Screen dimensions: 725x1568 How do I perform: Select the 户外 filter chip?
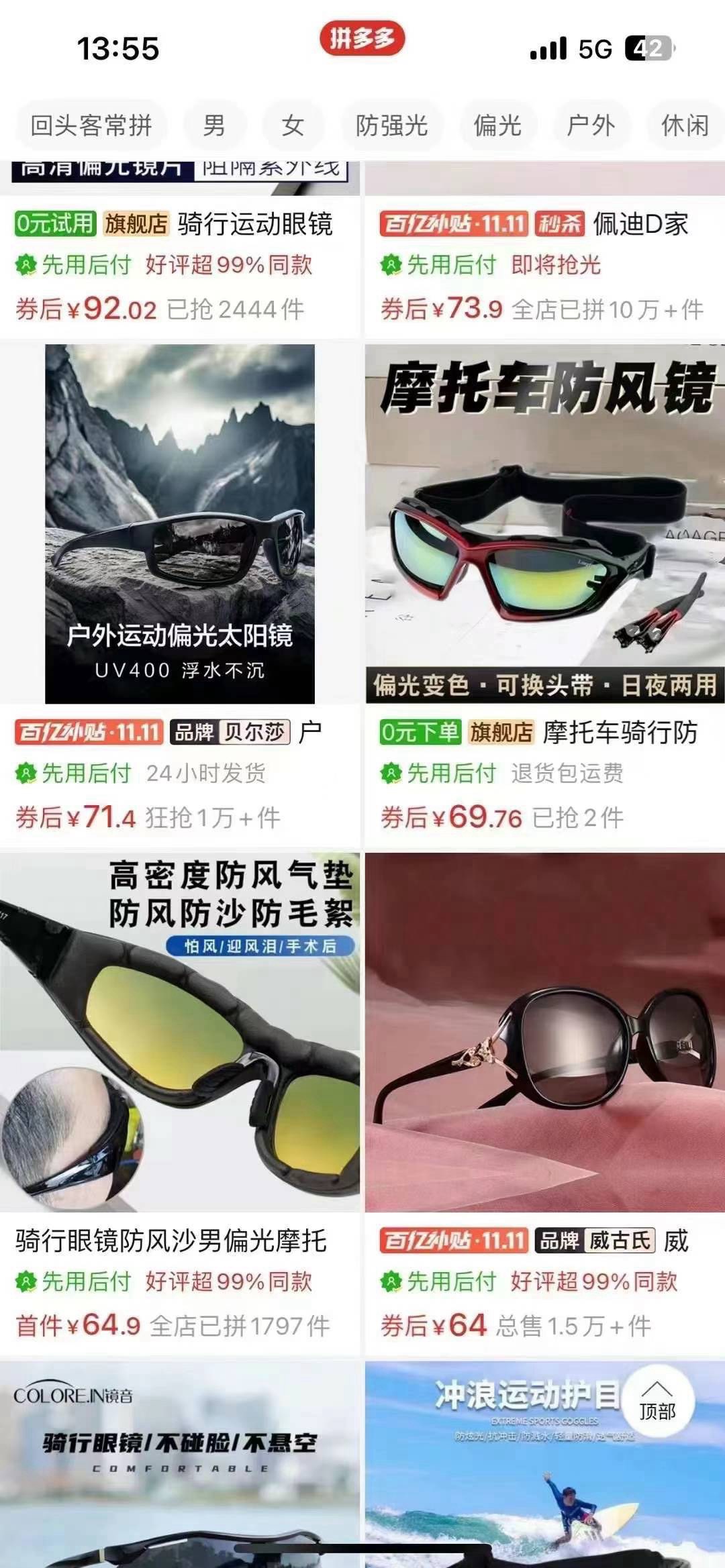pos(590,125)
